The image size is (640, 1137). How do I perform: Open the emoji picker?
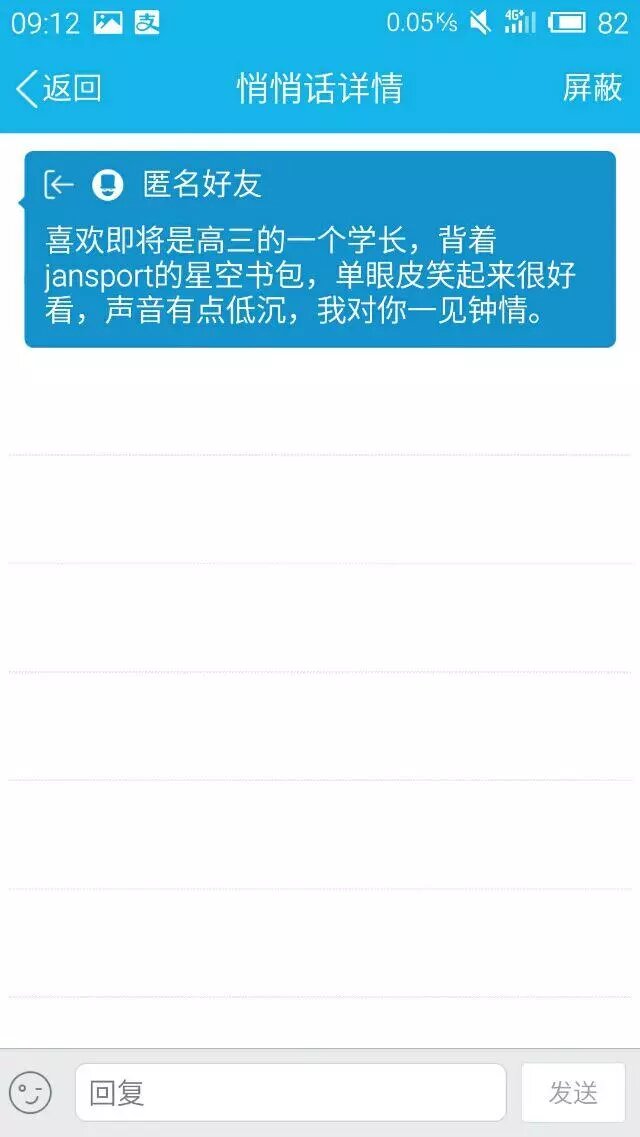30,1092
